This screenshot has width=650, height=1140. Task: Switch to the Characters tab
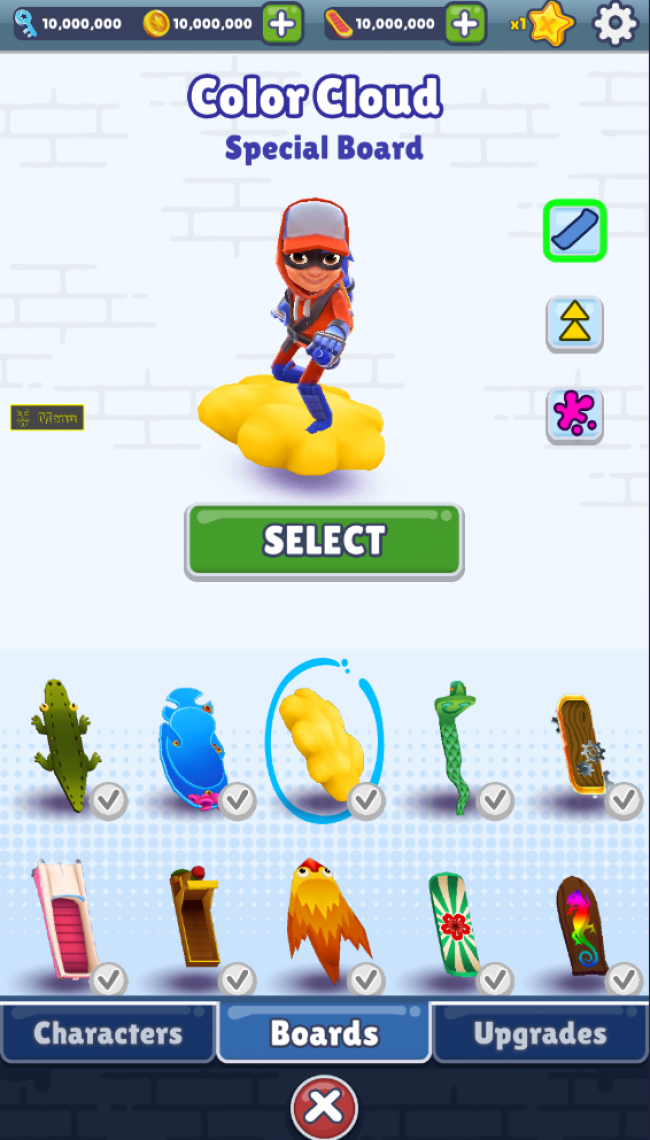(108, 1033)
